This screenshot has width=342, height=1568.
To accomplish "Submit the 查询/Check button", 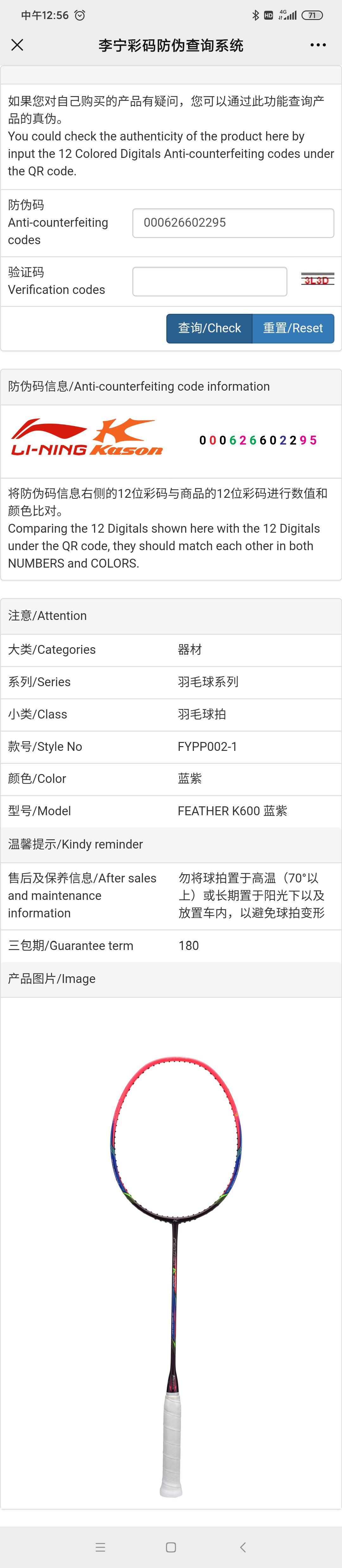I will click(x=210, y=328).
